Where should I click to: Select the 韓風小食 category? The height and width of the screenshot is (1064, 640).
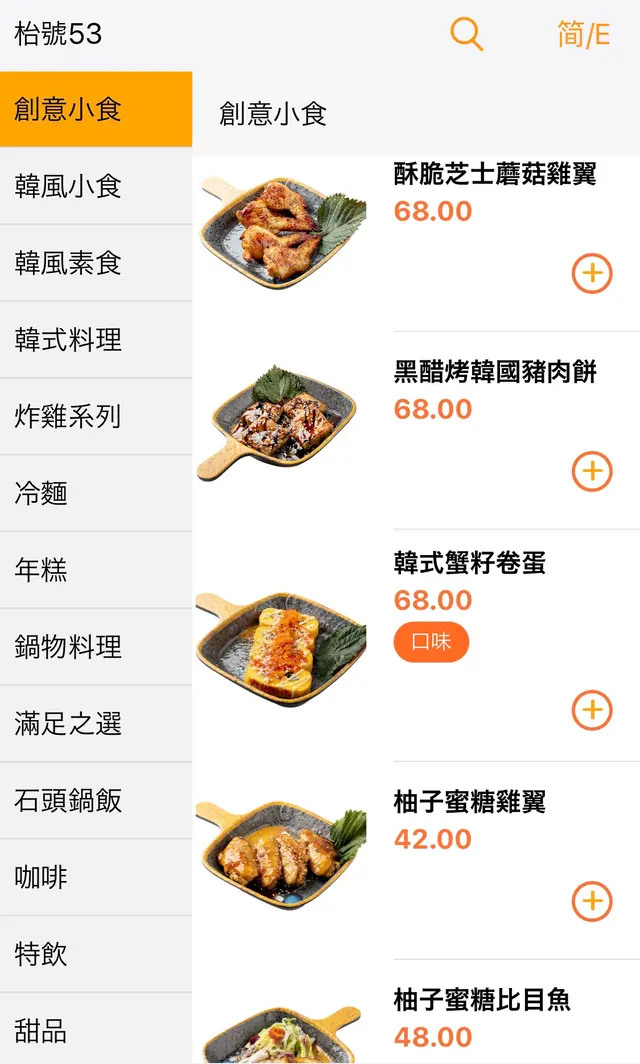click(96, 186)
